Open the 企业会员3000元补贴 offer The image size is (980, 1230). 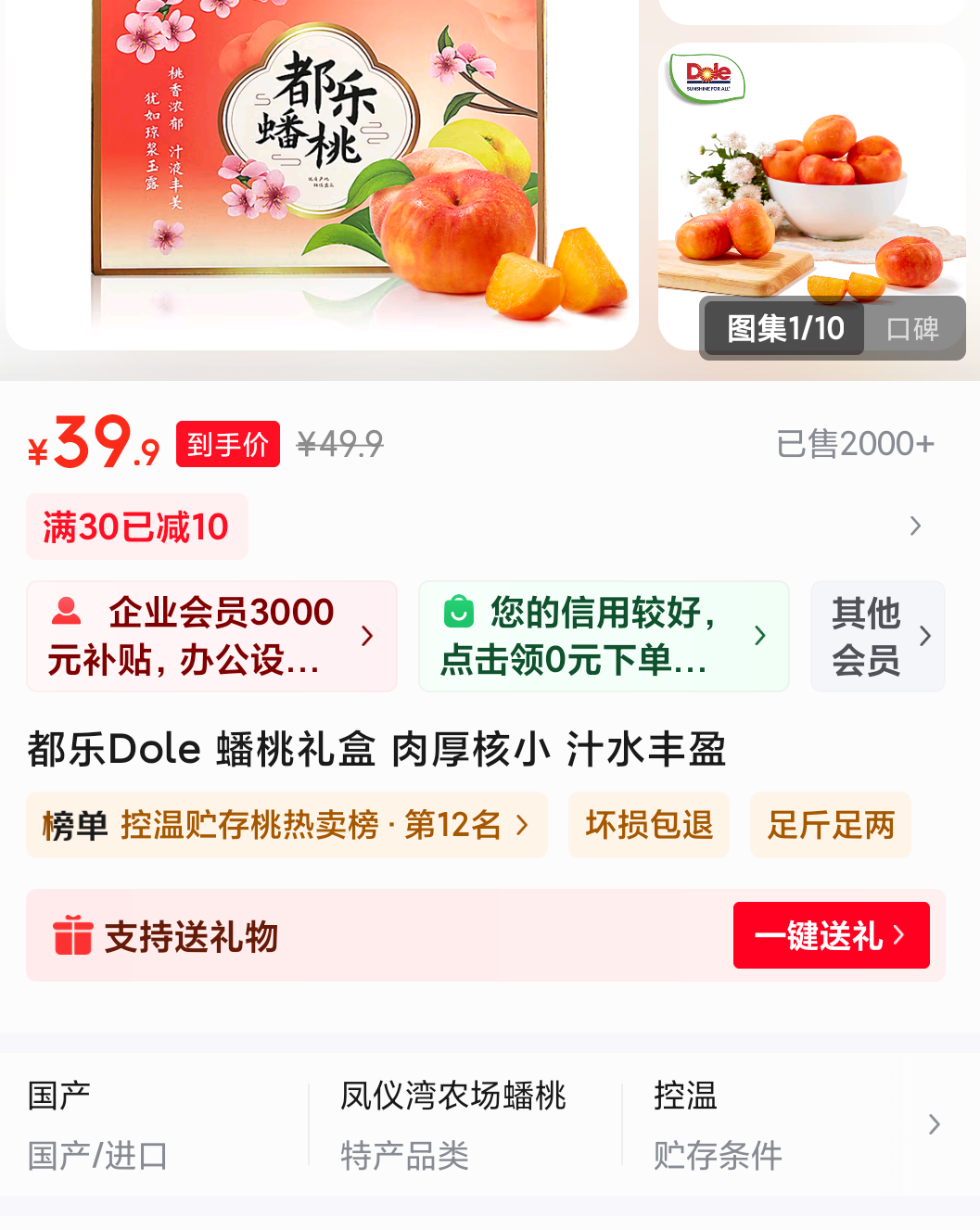212,637
